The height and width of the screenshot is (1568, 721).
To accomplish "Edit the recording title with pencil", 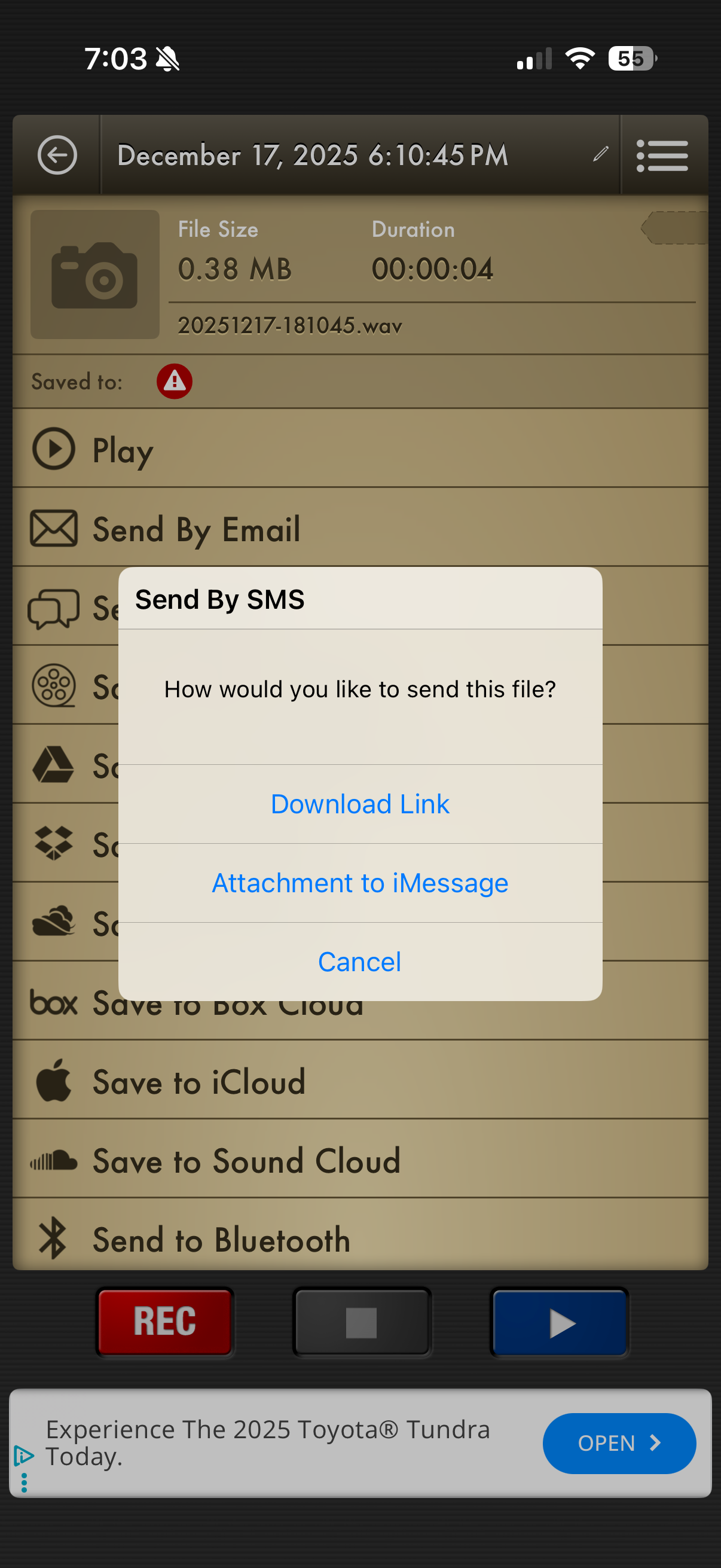I will coord(600,155).
